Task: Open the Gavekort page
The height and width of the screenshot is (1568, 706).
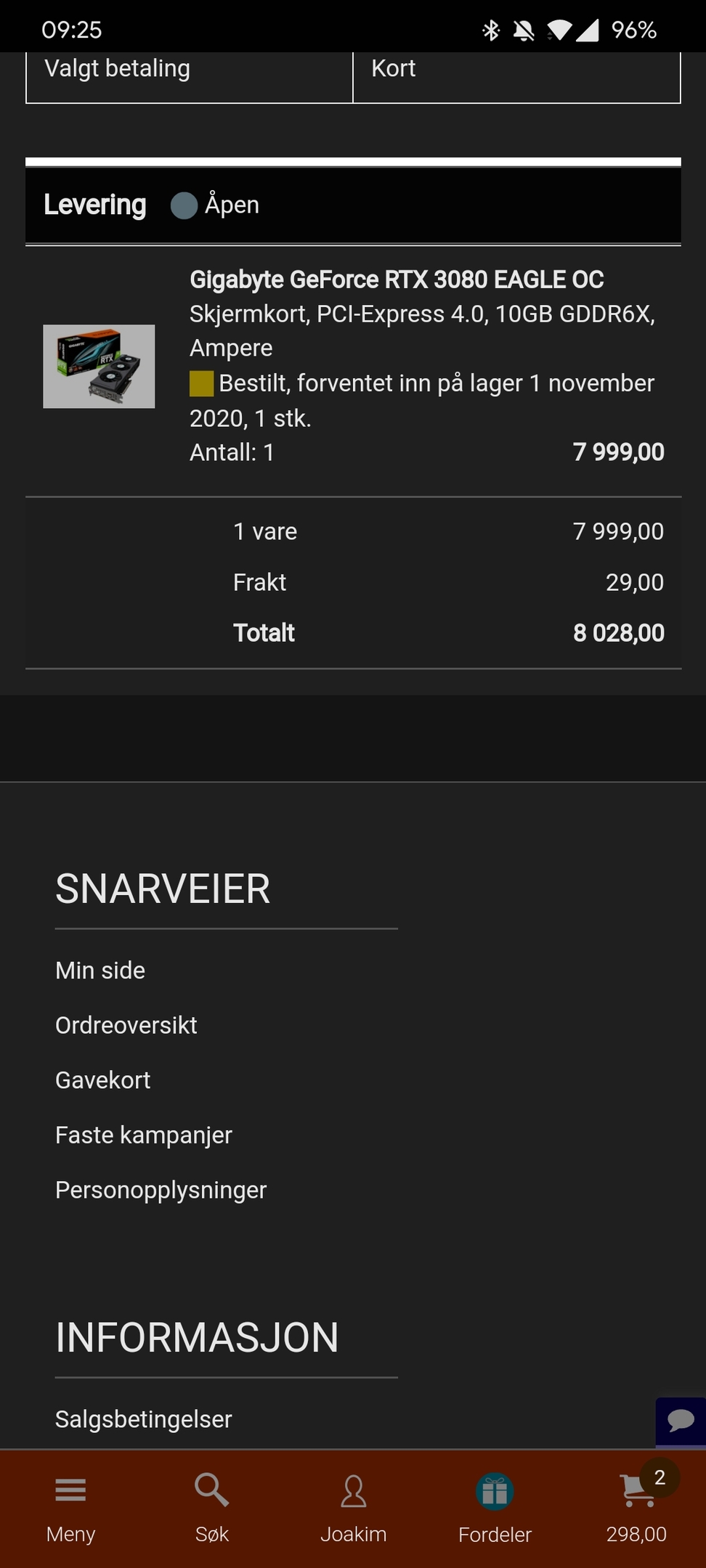Action: (103, 1080)
